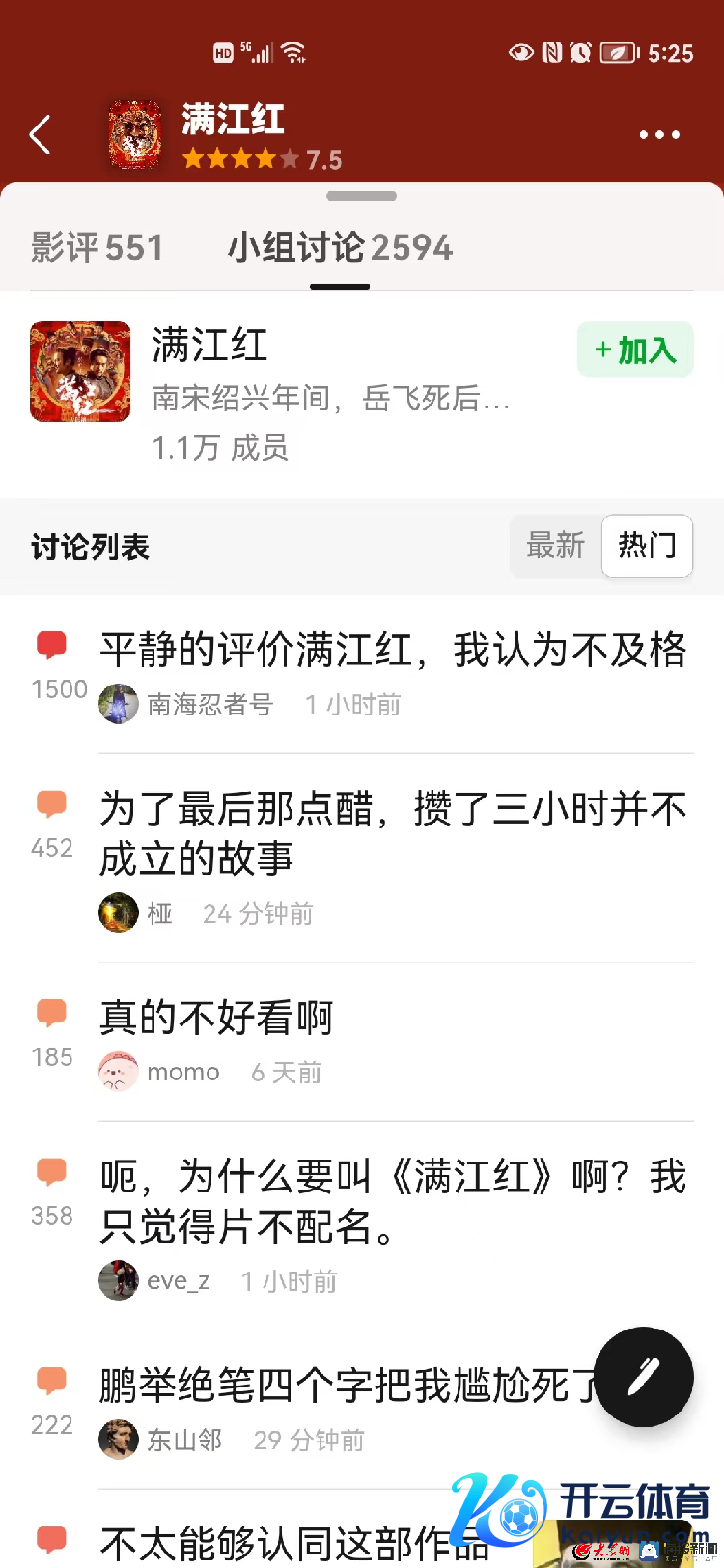This screenshot has height=1568, width=724.
Task: Switch to the 影评 551 tab
Action: [97, 248]
